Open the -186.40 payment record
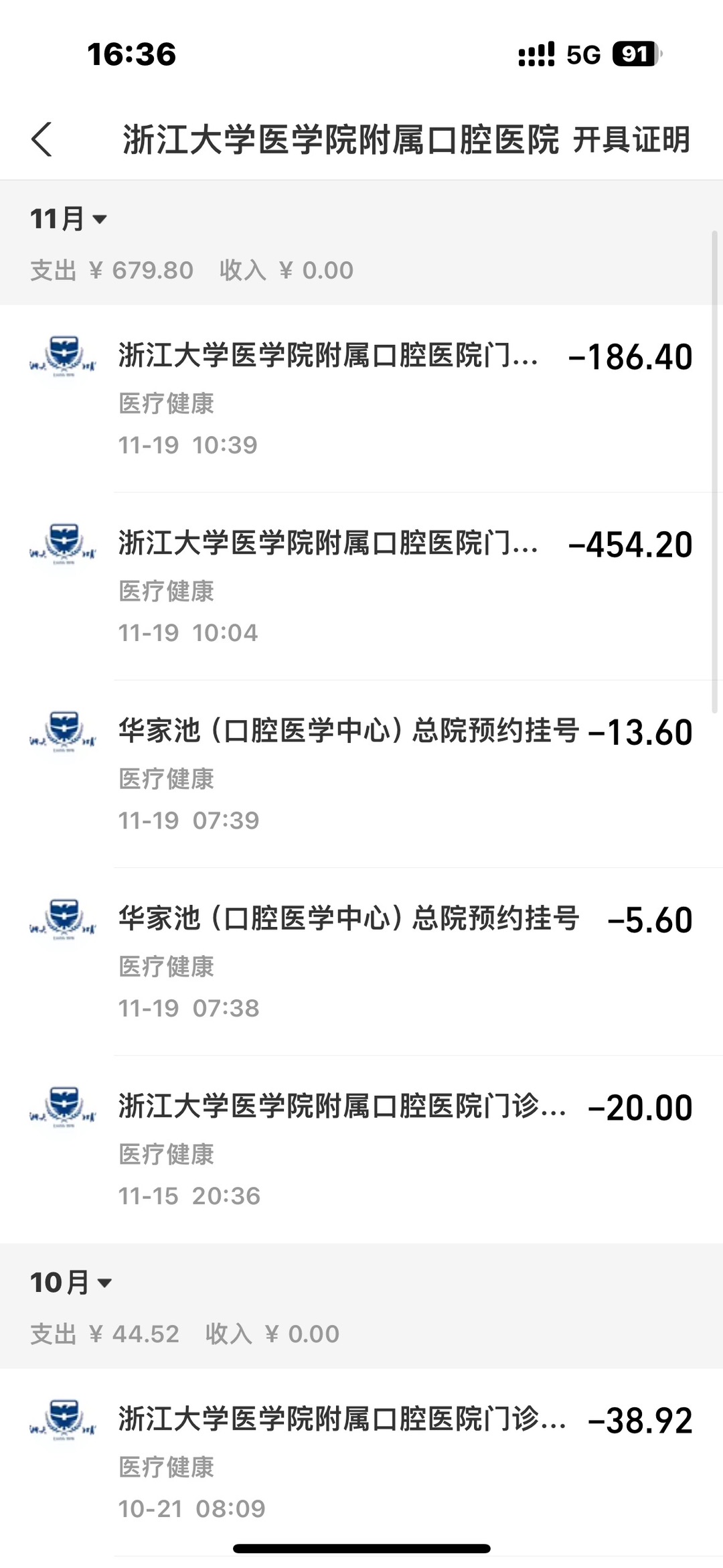This screenshot has height=1568, width=723. [x=361, y=399]
